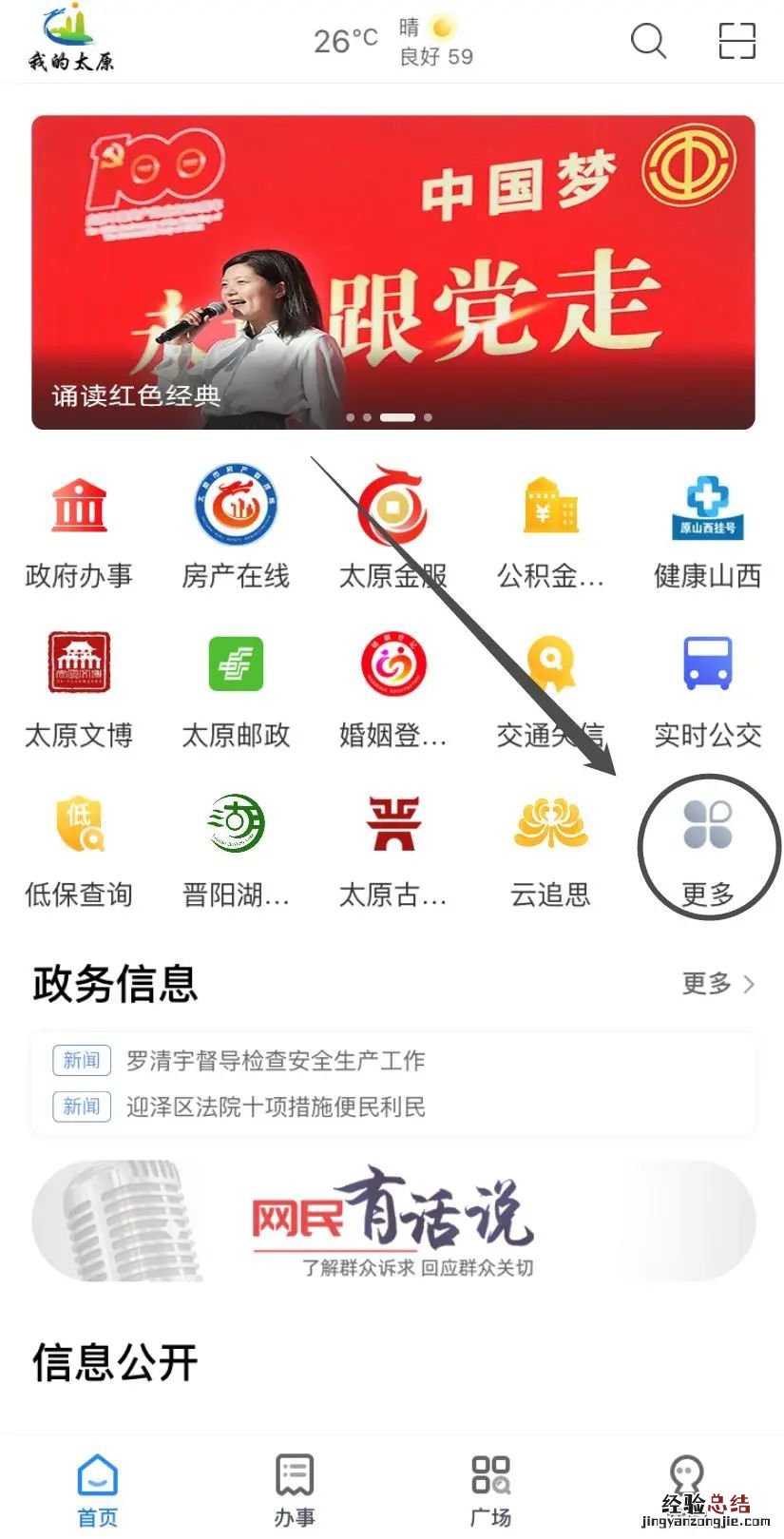Read news 迎泽区法院十项措施便民利民
The height and width of the screenshot is (1539, 784).
(x=276, y=1106)
